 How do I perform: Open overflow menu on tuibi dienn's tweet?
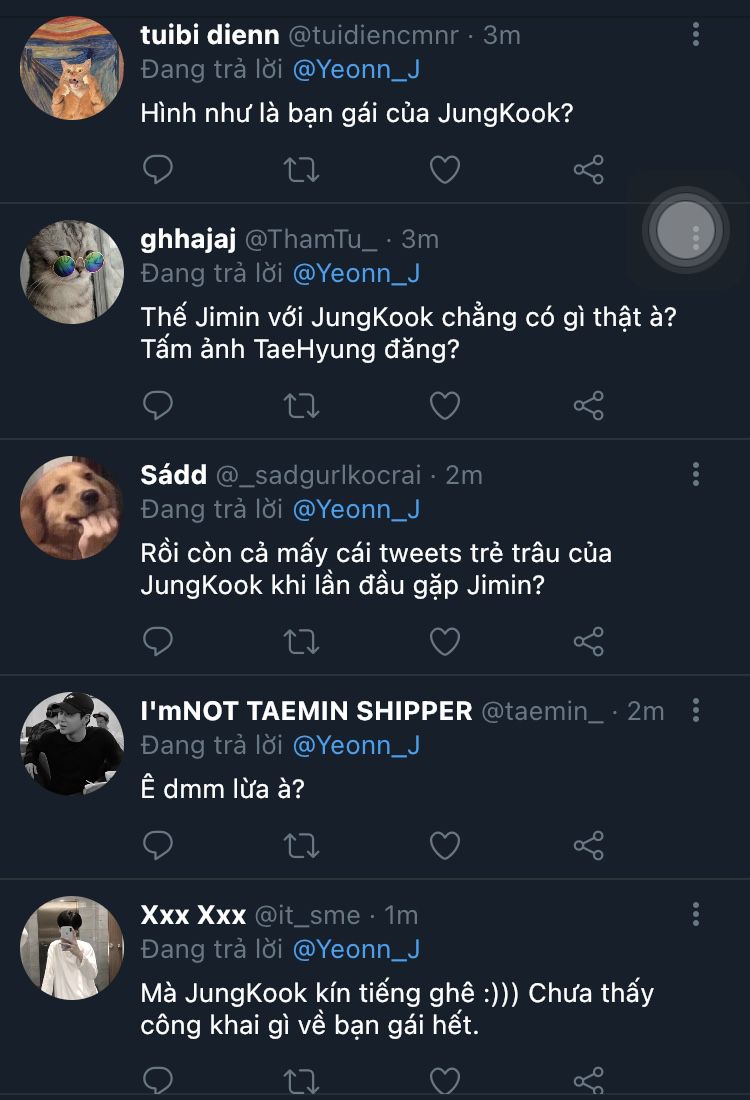(x=696, y=35)
